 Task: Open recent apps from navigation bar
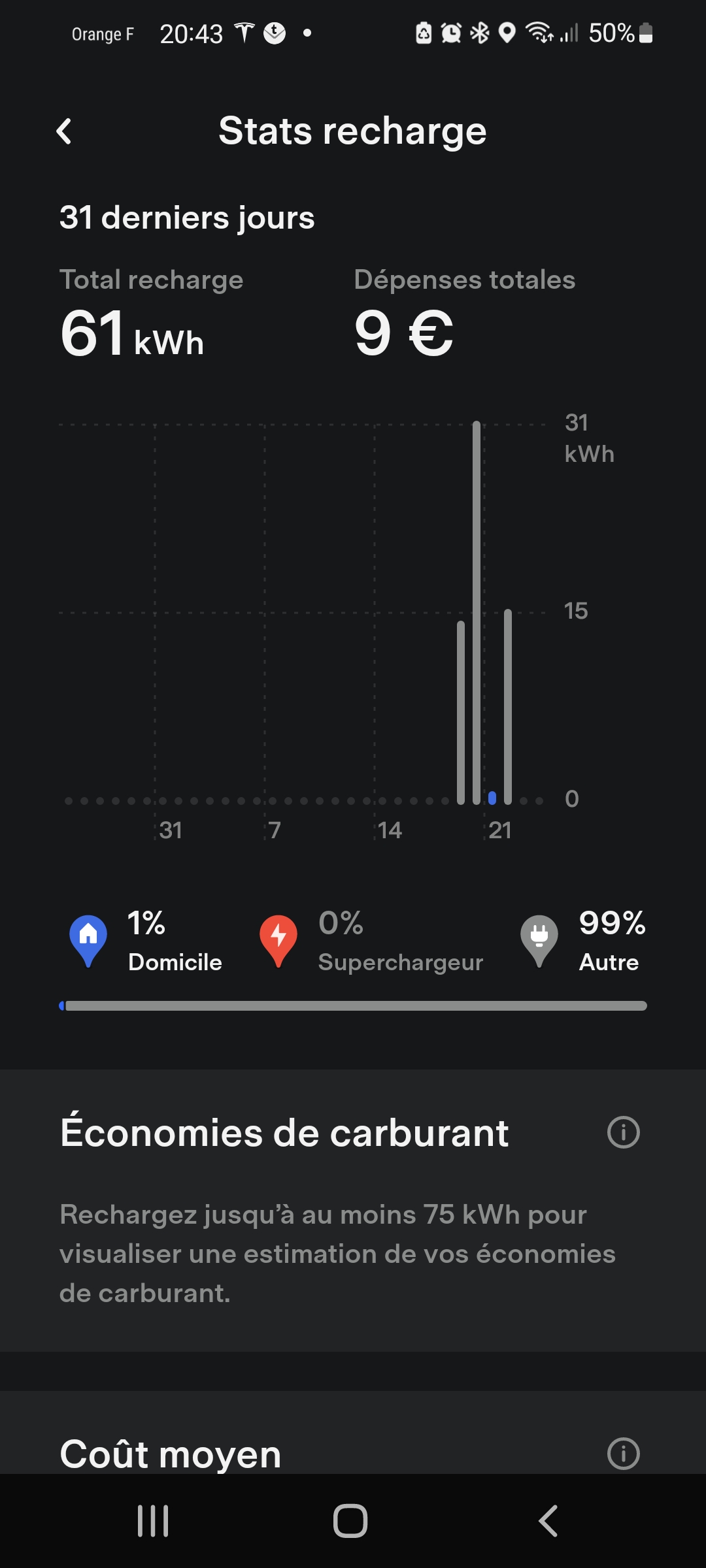pyautogui.click(x=153, y=1521)
